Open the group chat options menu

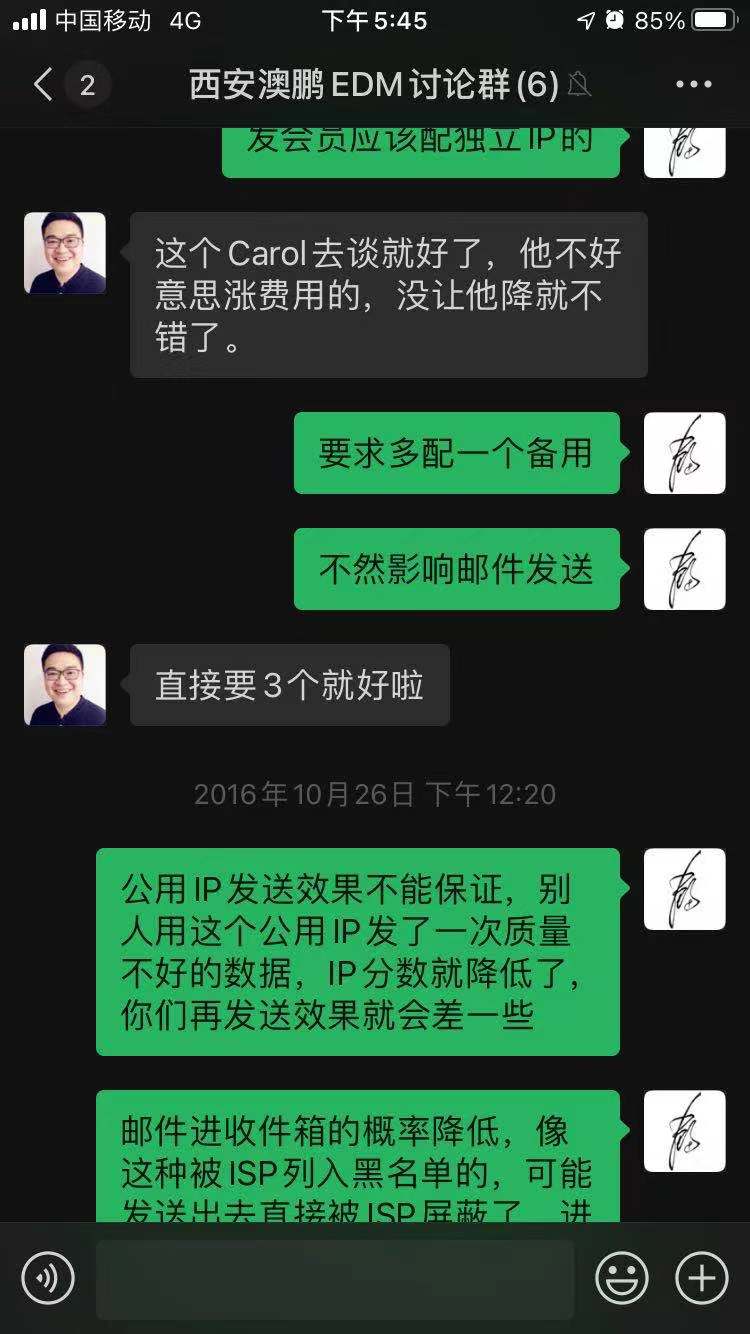click(694, 85)
